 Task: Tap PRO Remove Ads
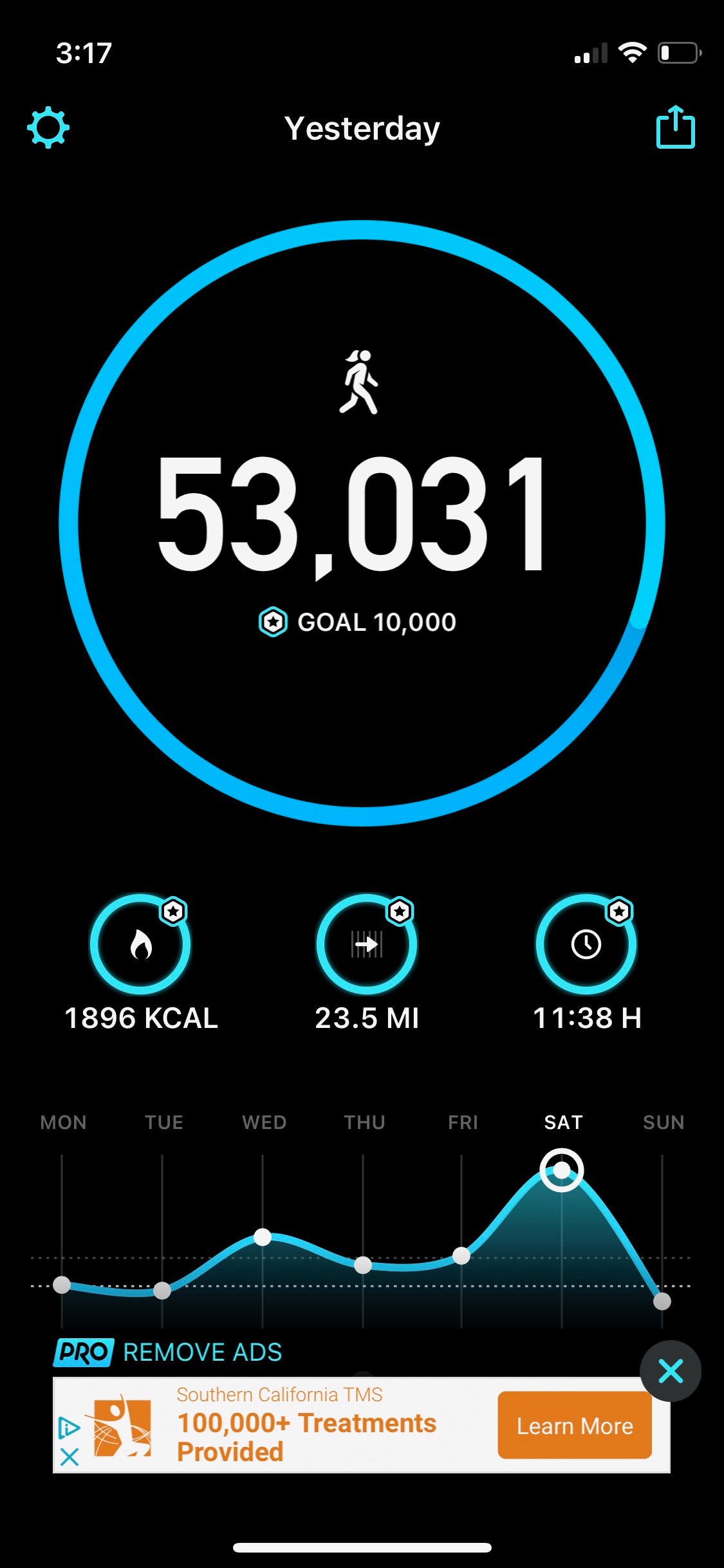click(x=169, y=1352)
